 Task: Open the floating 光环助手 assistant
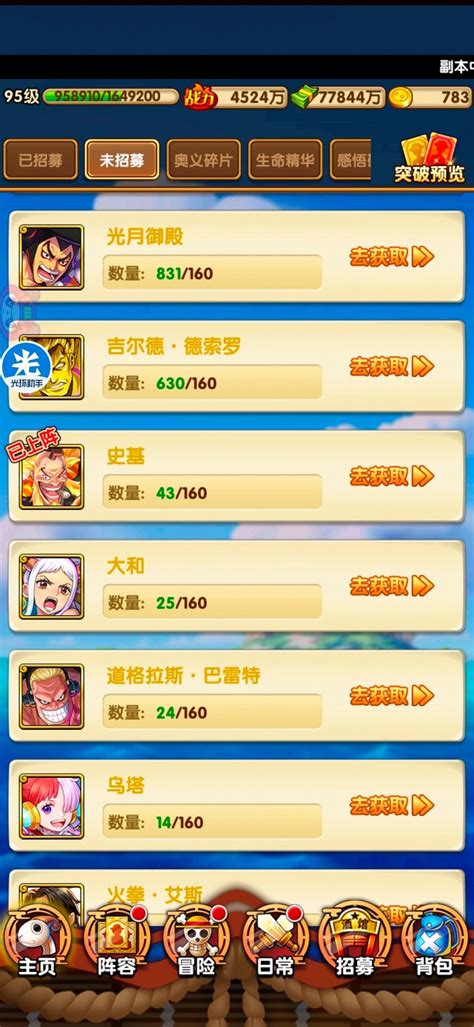pyautogui.click(x=26, y=367)
